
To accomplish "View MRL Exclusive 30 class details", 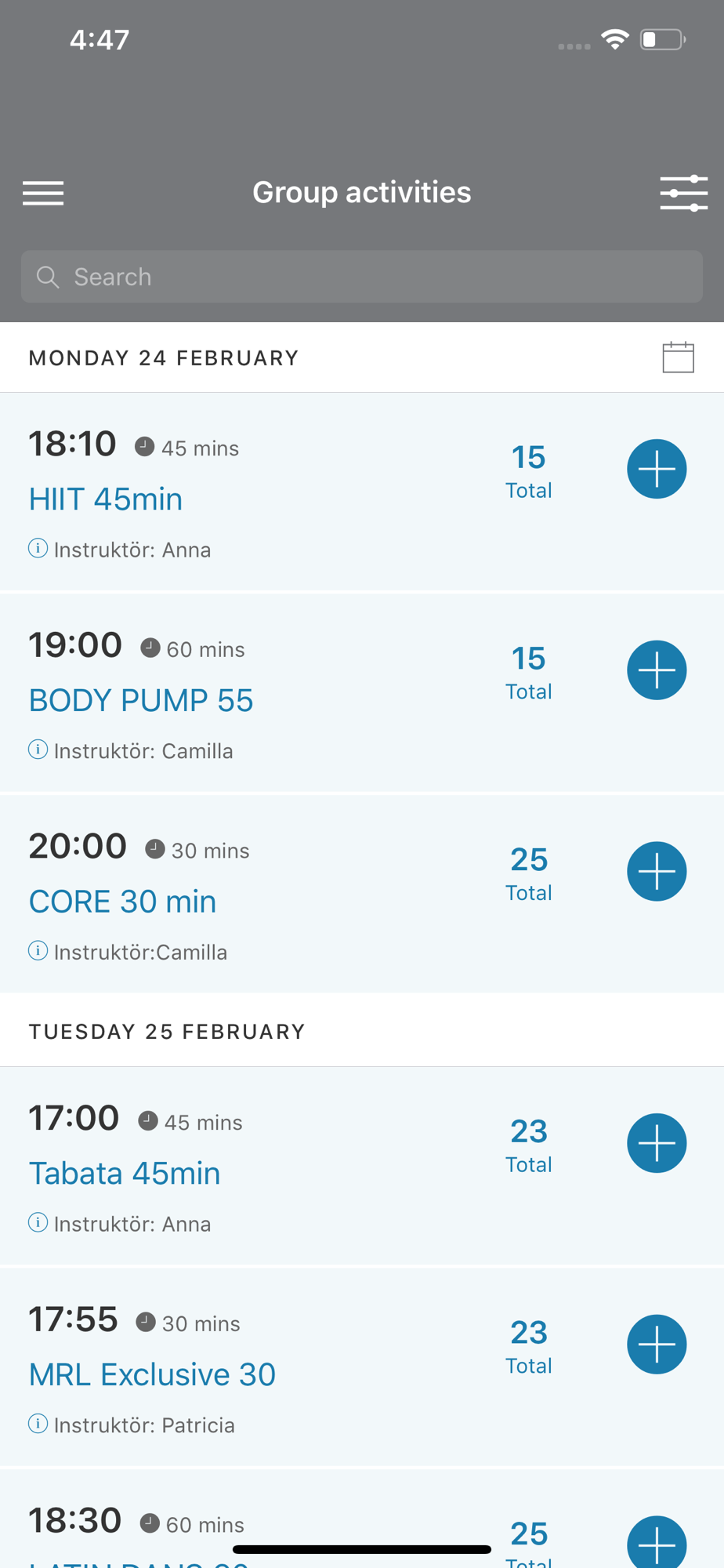I will coord(152,1374).
